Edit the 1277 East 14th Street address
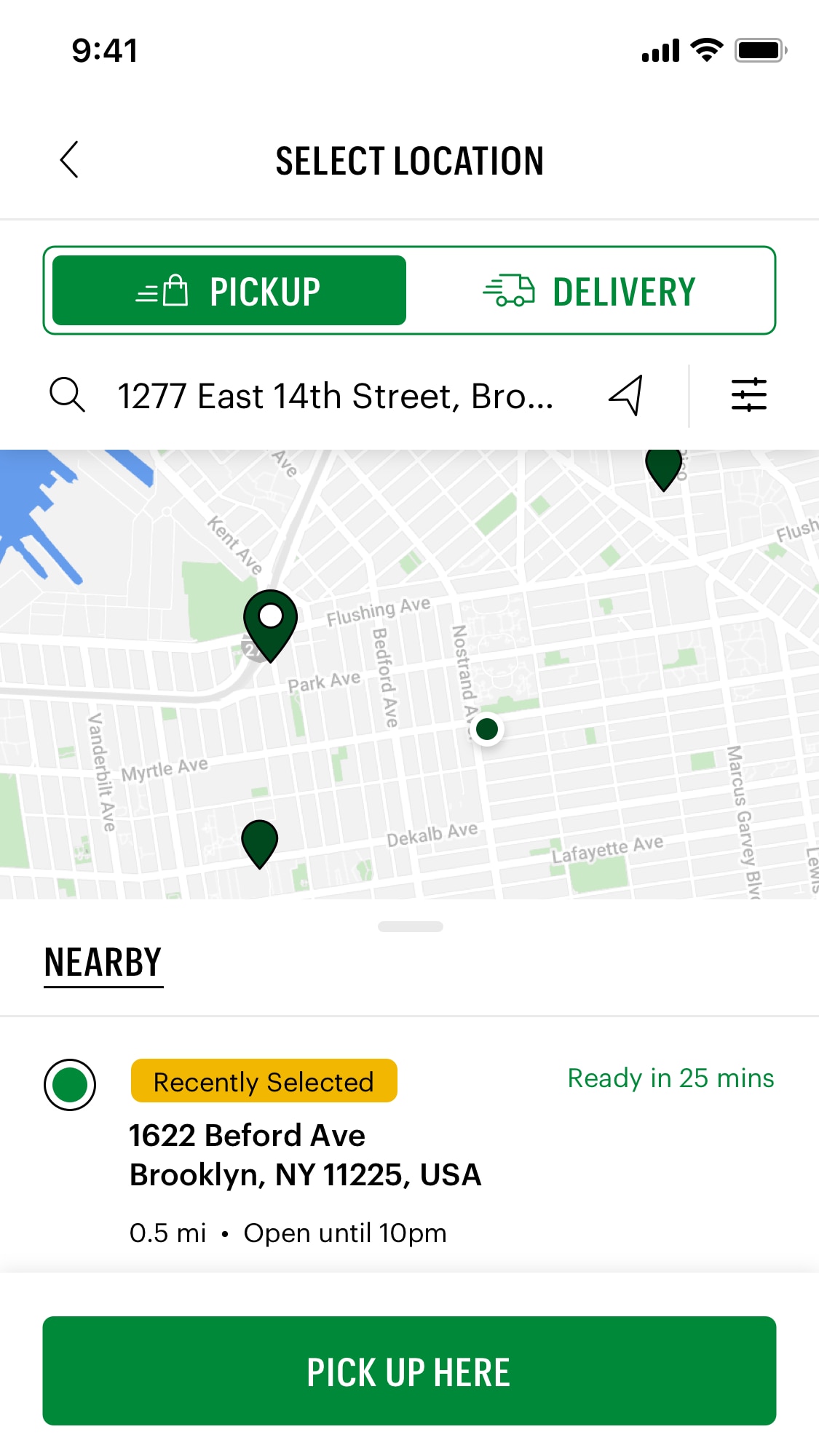The height and width of the screenshot is (1456, 819). [x=335, y=397]
